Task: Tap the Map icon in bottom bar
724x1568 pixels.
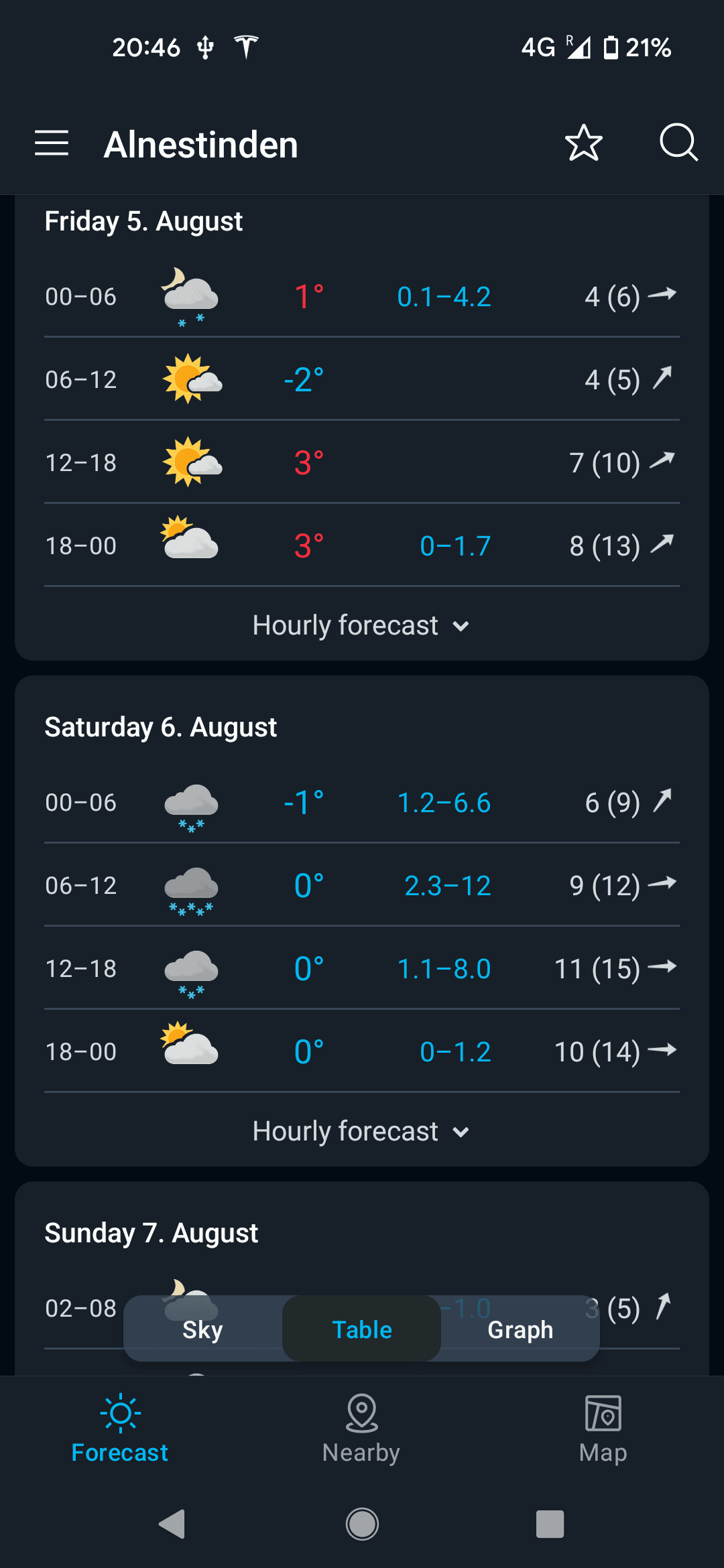Action: click(x=602, y=1414)
